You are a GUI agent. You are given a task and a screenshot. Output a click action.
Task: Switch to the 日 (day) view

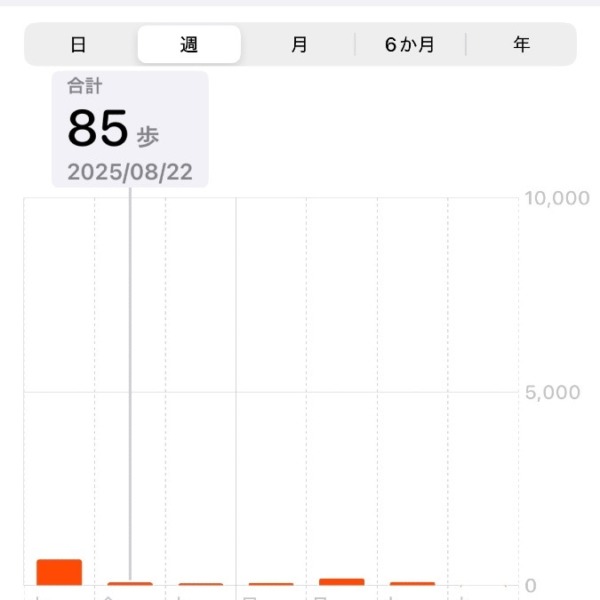(x=79, y=45)
